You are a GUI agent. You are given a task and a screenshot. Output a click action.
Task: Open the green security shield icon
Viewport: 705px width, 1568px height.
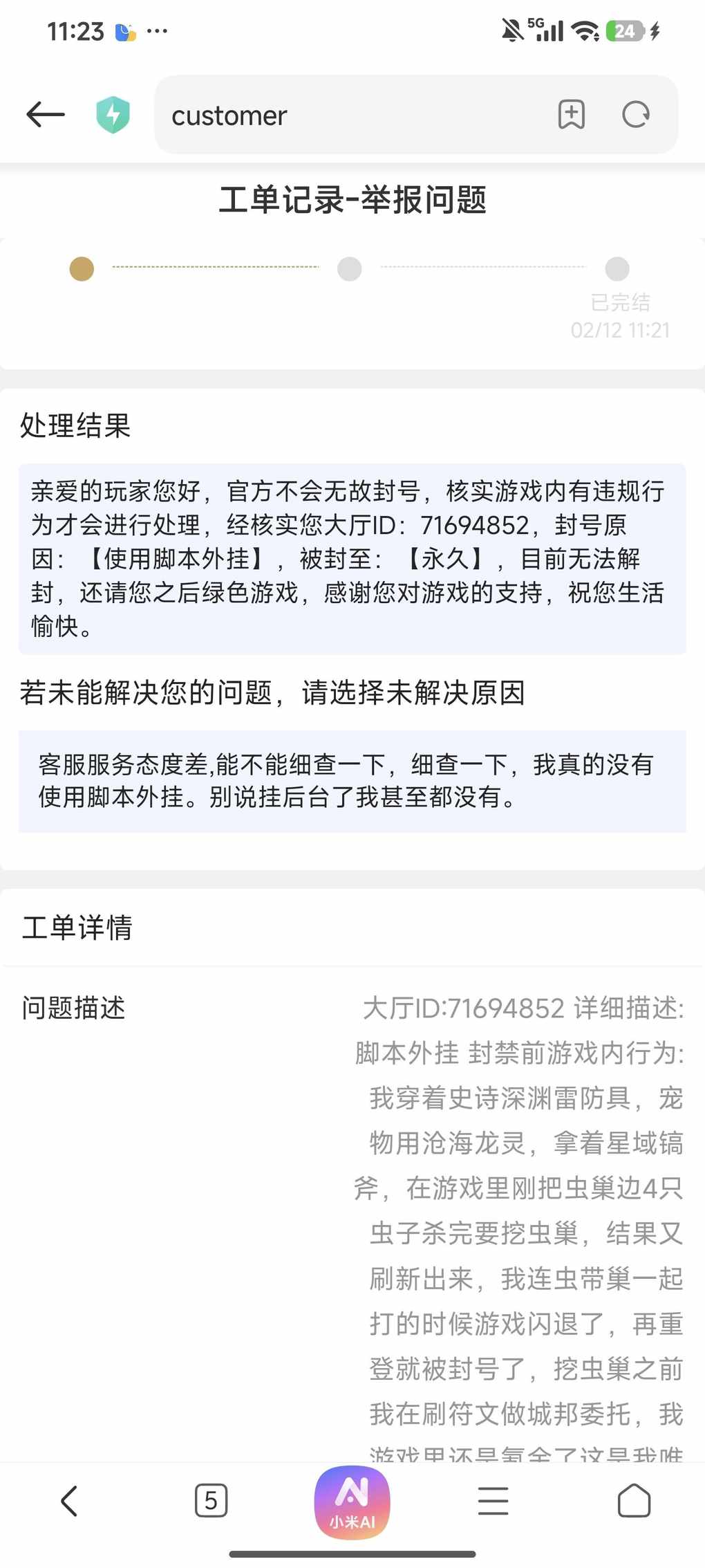[x=113, y=115]
